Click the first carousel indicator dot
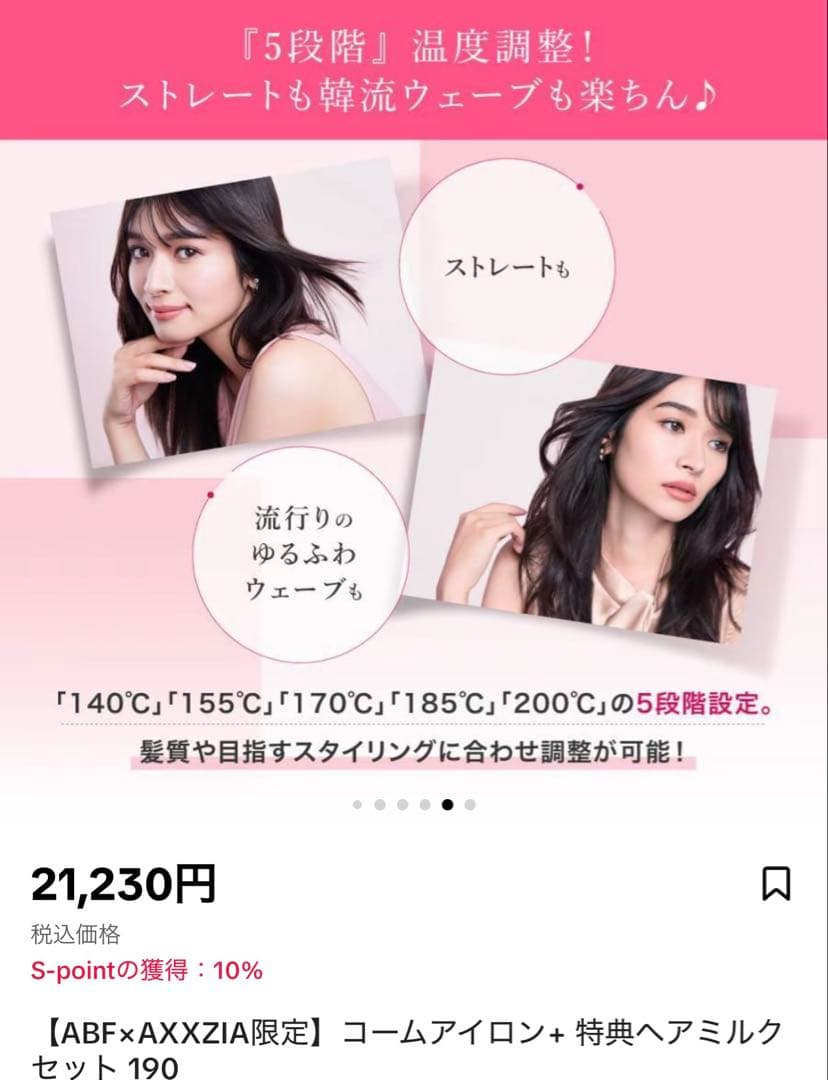The height and width of the screenshot is (1080, 828). coord(357,804)
